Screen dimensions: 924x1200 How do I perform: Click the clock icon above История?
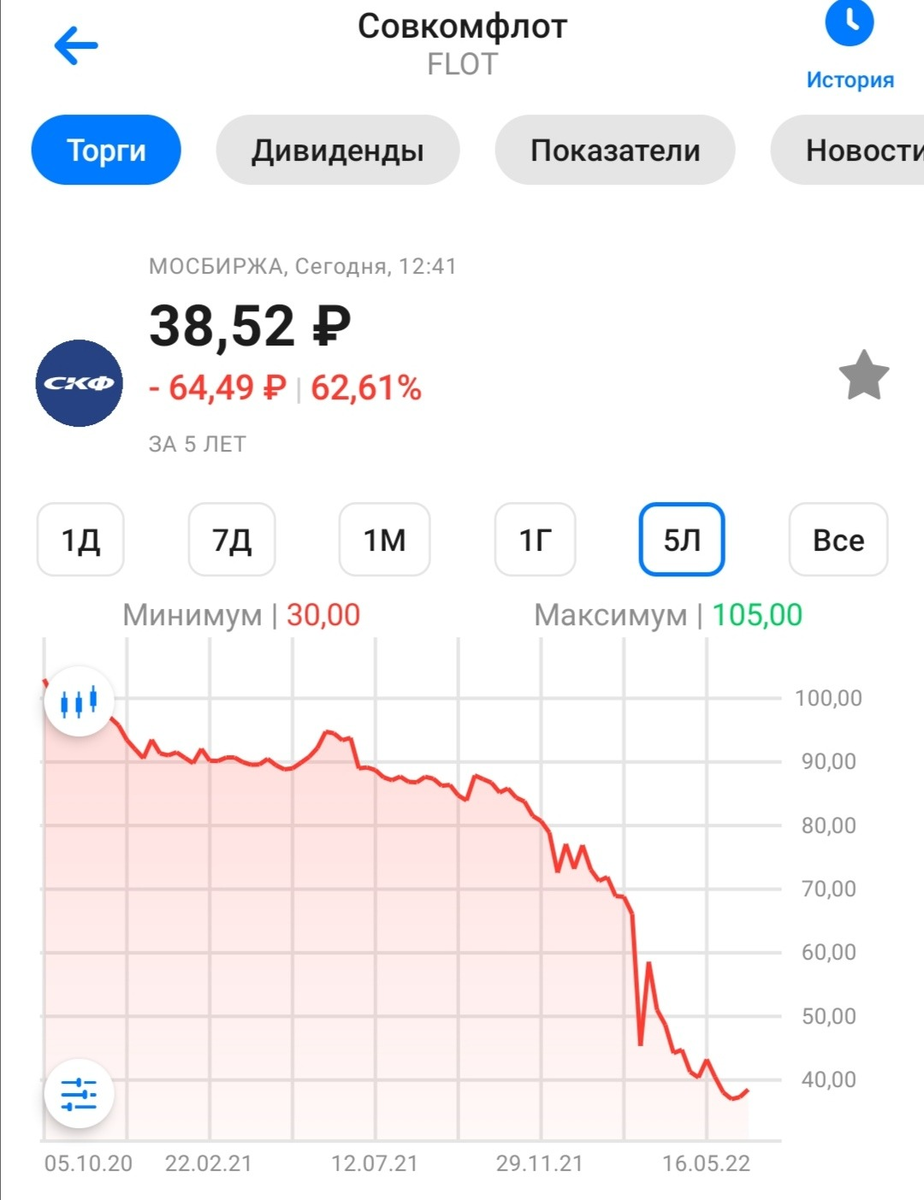pos(849,22)
